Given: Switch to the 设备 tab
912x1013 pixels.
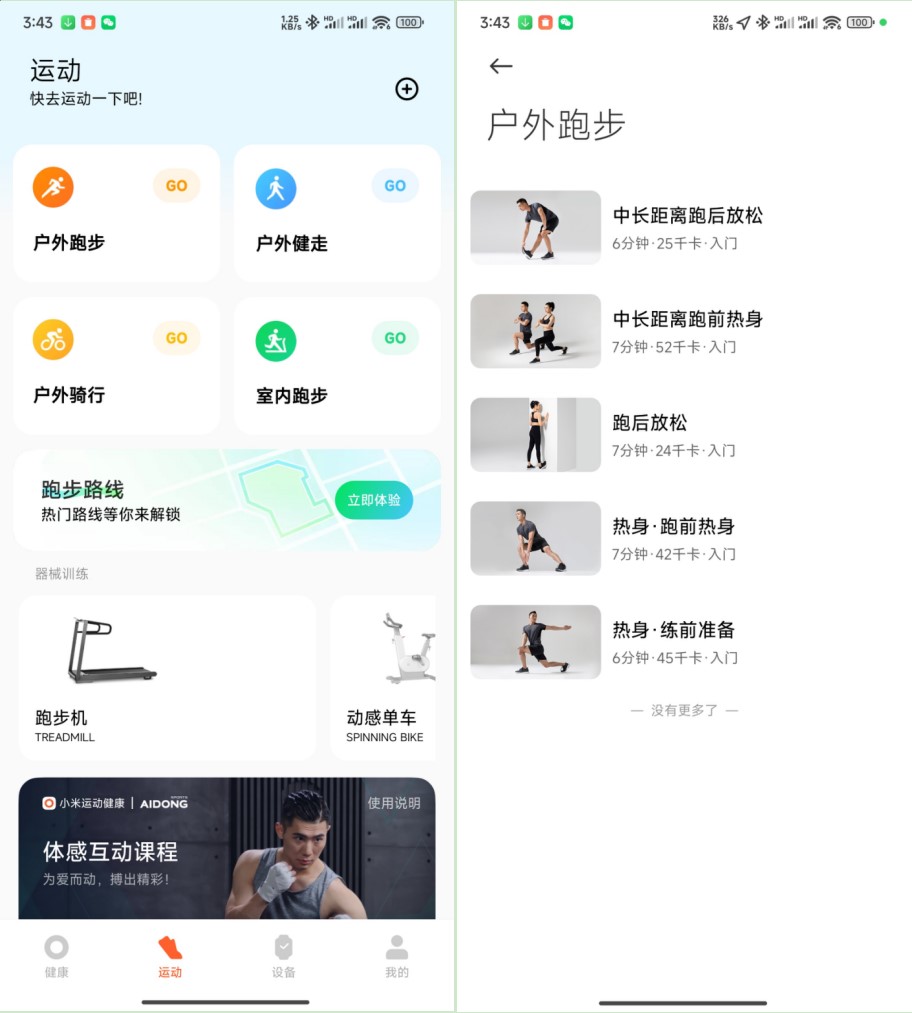Looking at the screenshot, I should click(283, 956).
